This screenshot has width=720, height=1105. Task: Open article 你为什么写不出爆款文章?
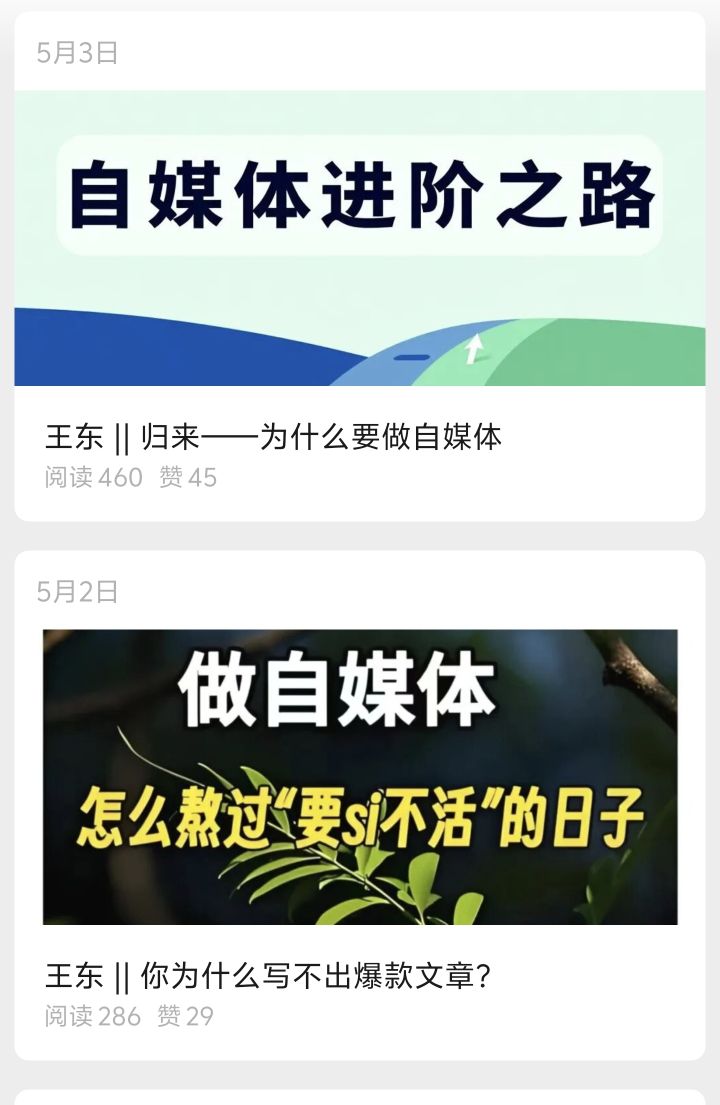268,976
